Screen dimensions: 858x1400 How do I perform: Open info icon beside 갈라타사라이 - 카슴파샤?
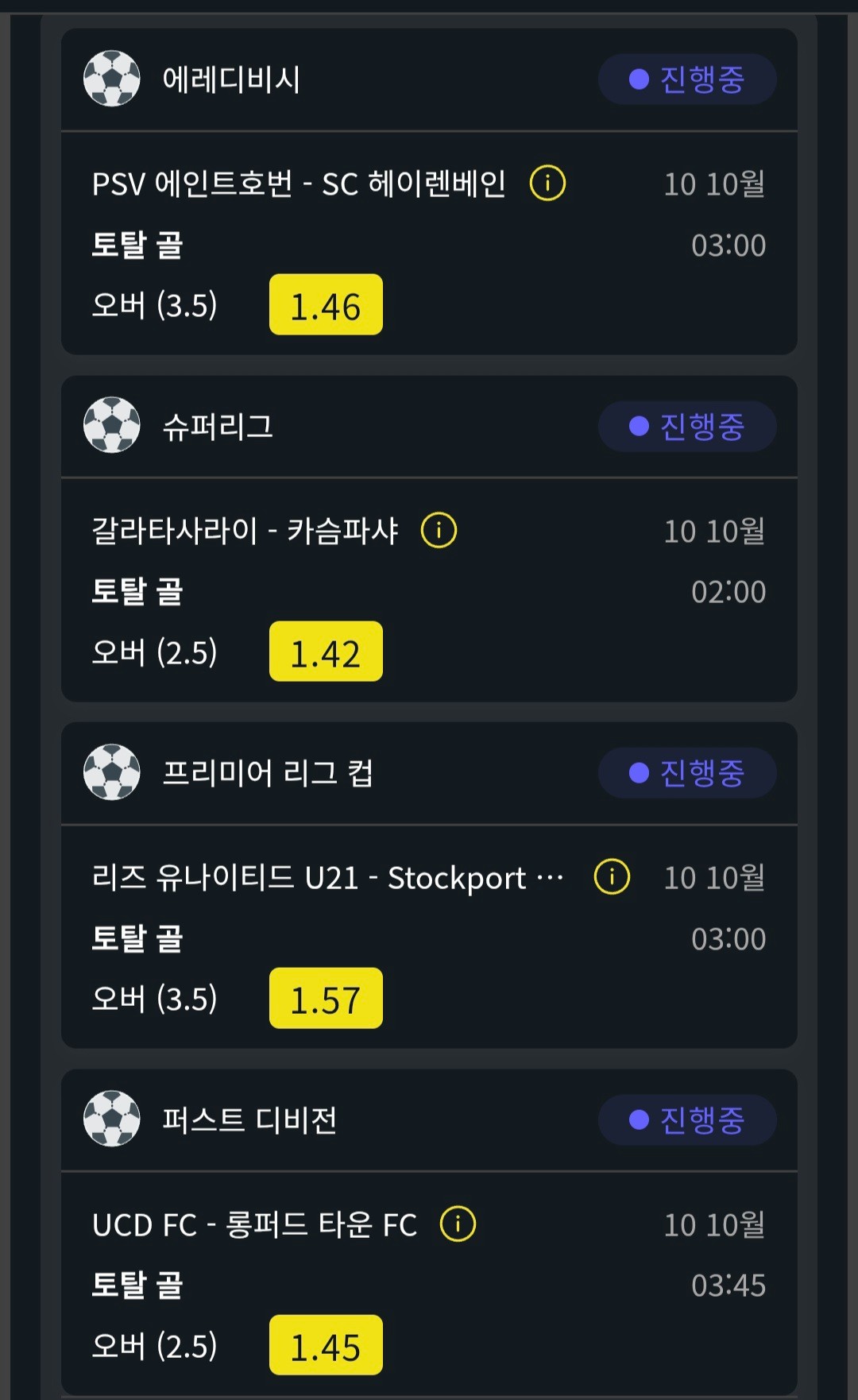click(x=439, y=530)
